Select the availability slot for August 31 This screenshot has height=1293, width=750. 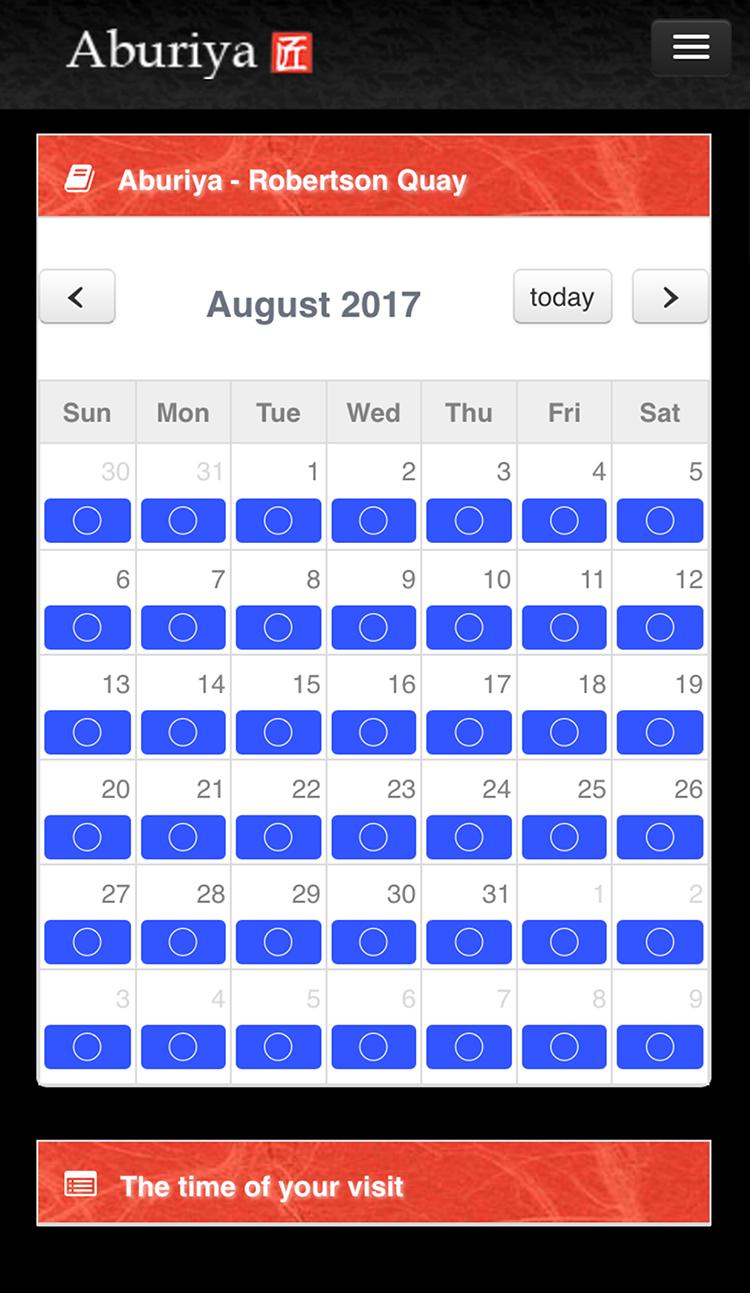point(469,942)
